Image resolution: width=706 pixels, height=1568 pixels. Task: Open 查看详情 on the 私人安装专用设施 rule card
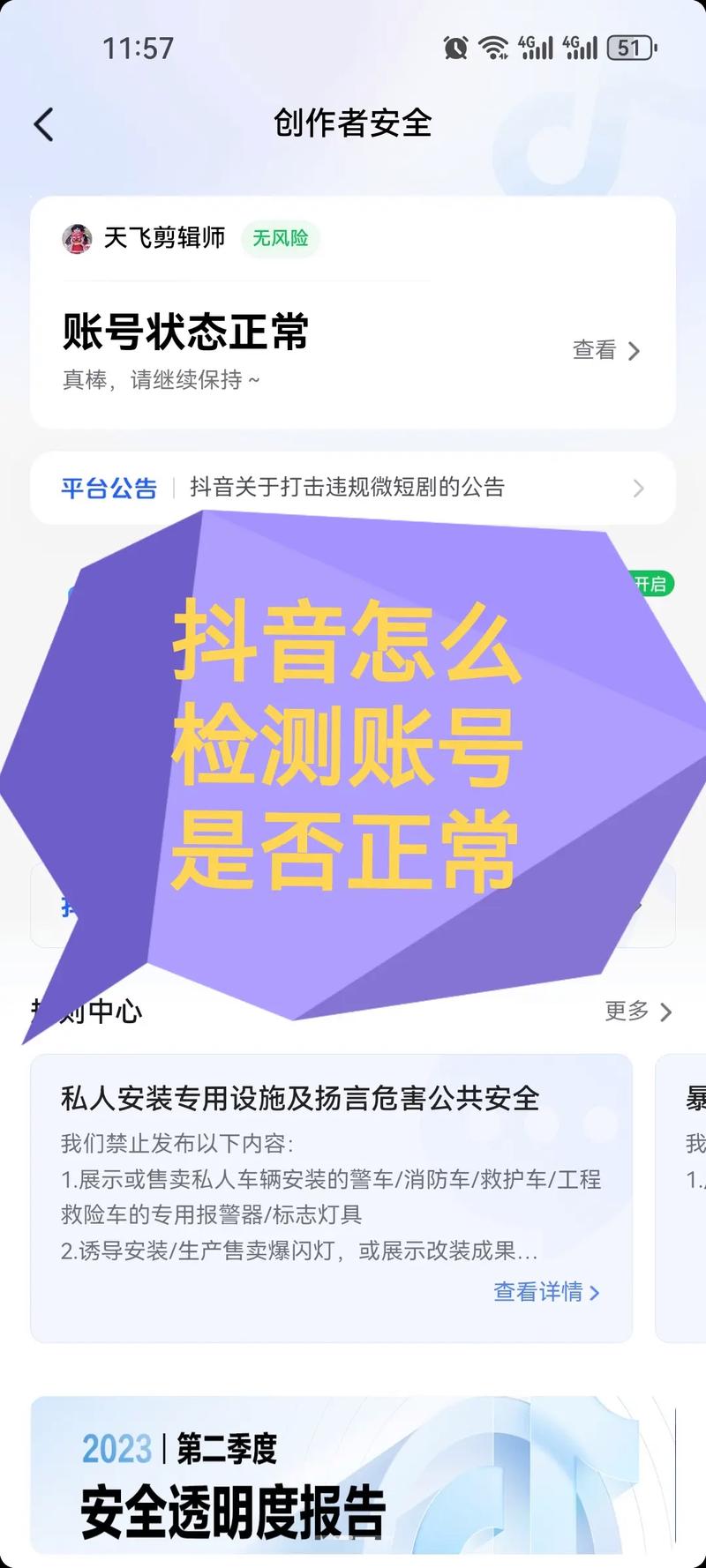[546, 1292]
